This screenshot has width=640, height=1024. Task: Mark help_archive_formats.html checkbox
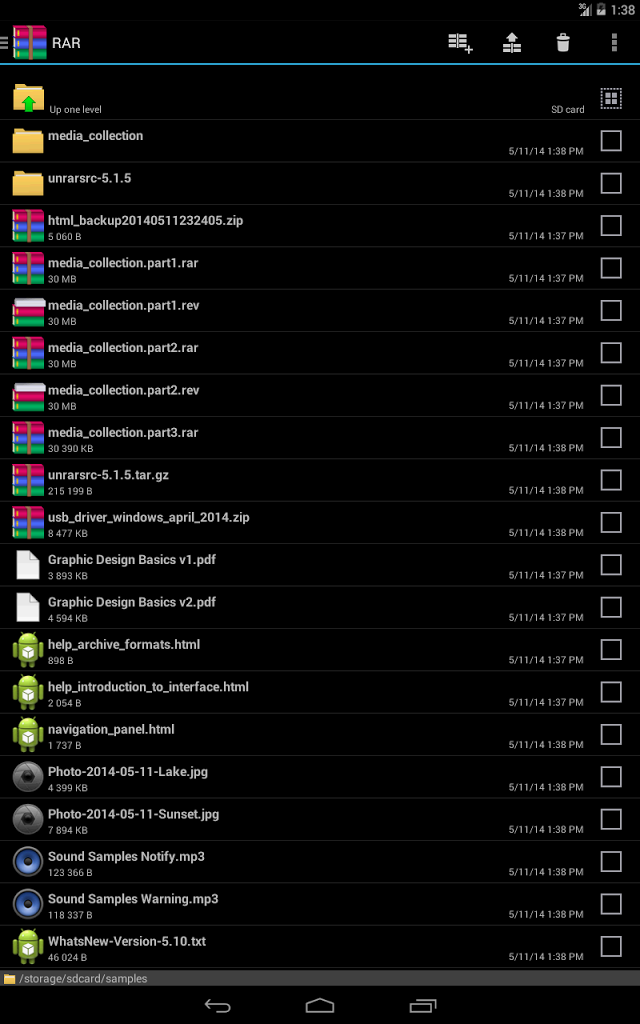pos(611,649)
